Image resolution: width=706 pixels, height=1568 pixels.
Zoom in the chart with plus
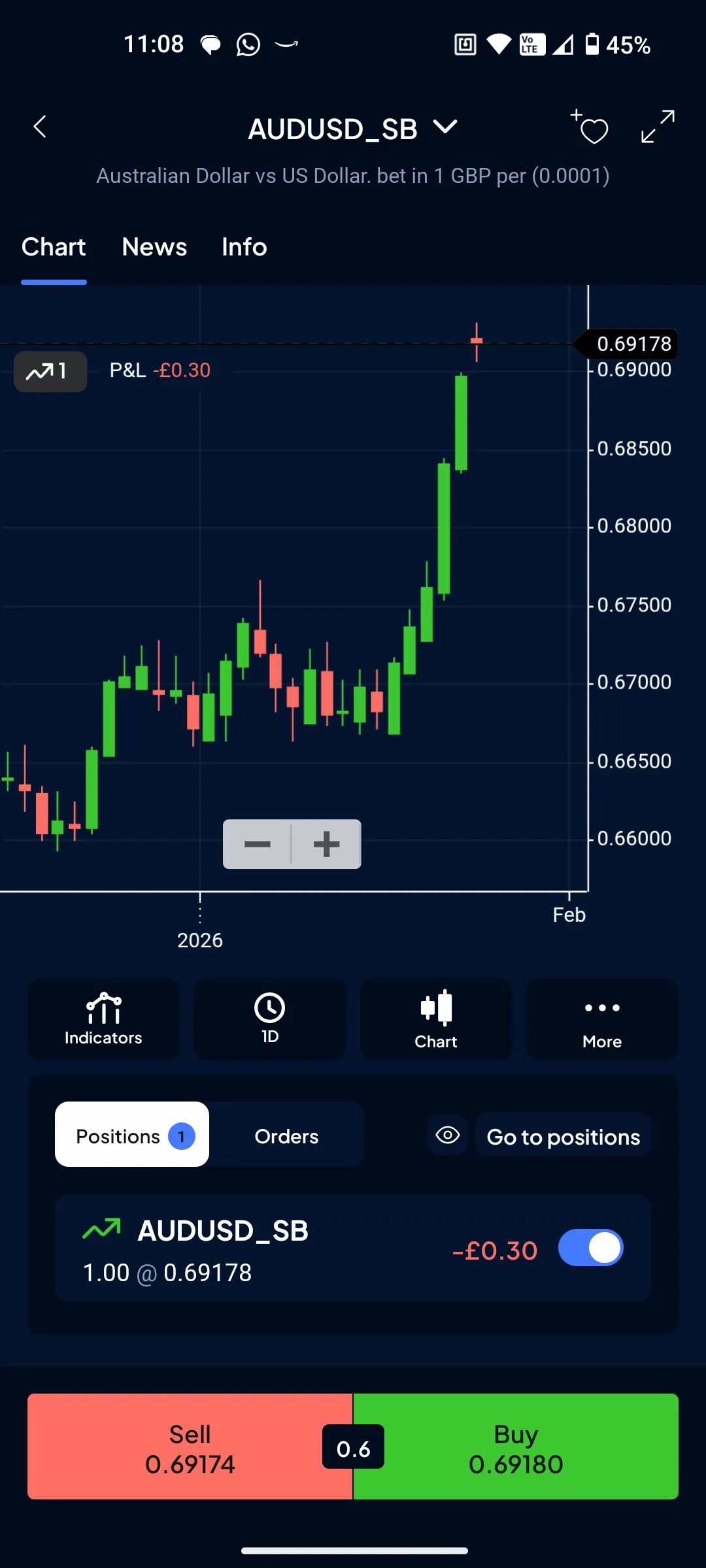tap(326, 844)
